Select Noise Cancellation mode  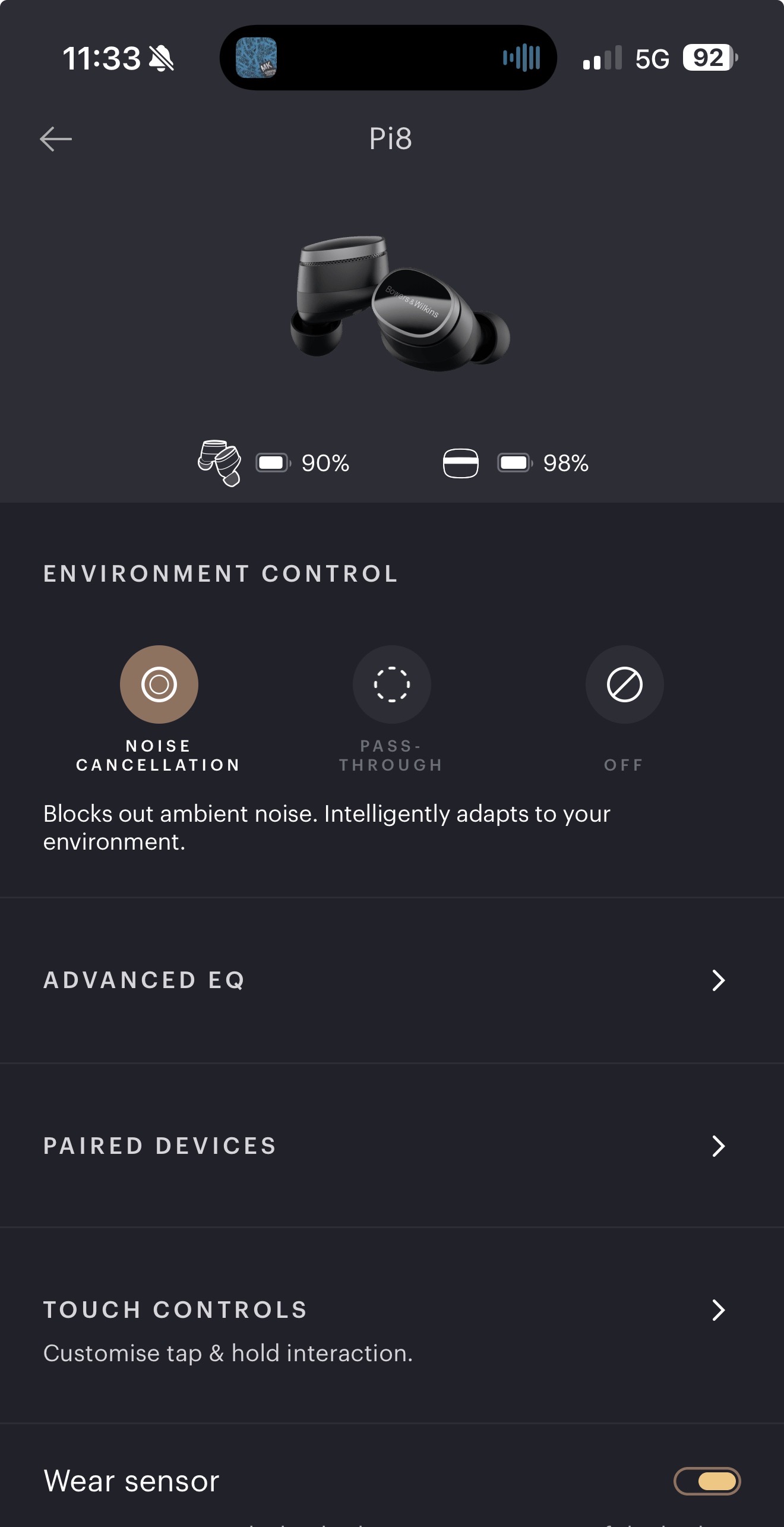pos(159,684)
